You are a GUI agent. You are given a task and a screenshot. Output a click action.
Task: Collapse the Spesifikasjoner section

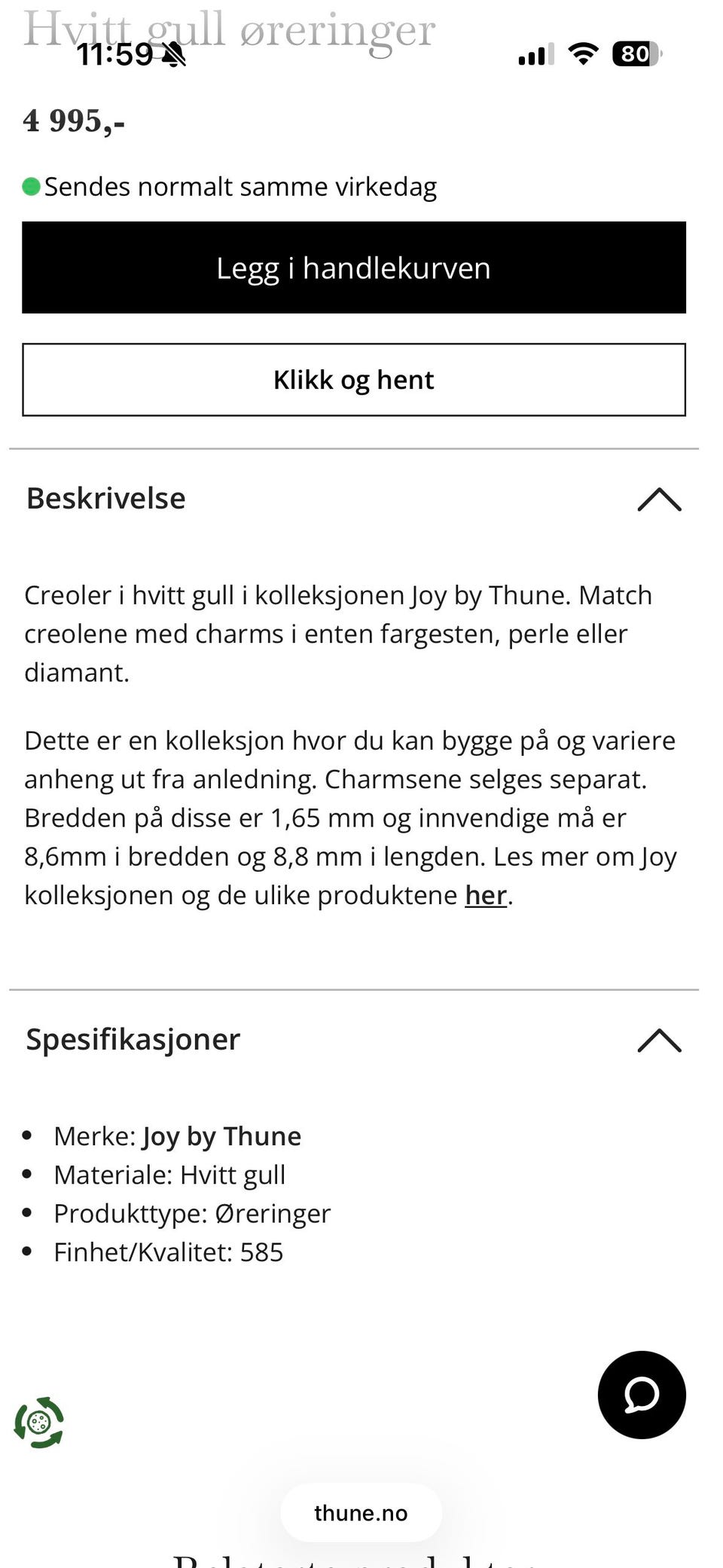coord(659,1041)
